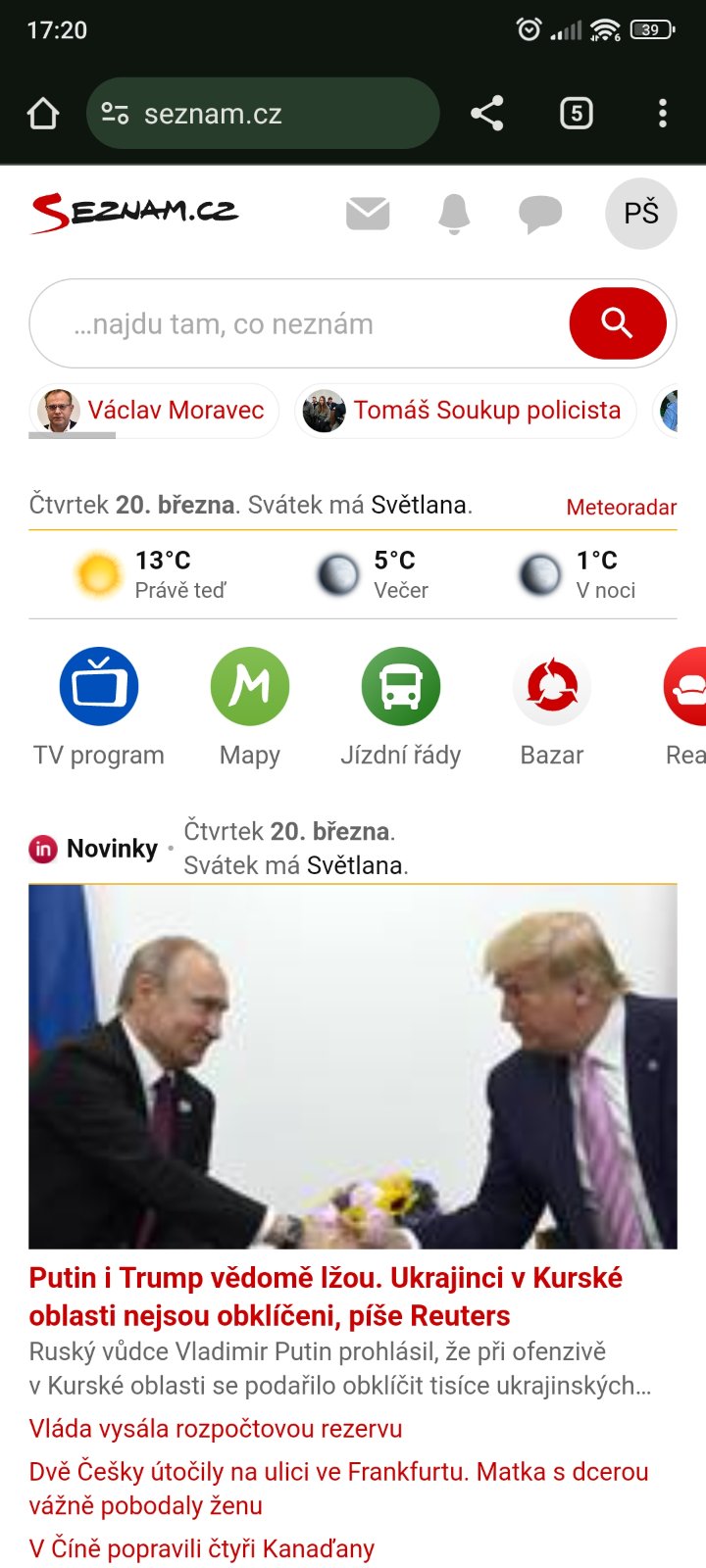Open the browser tab switcher
Viewport: 706px width, 1568px height.
[576, 114]
